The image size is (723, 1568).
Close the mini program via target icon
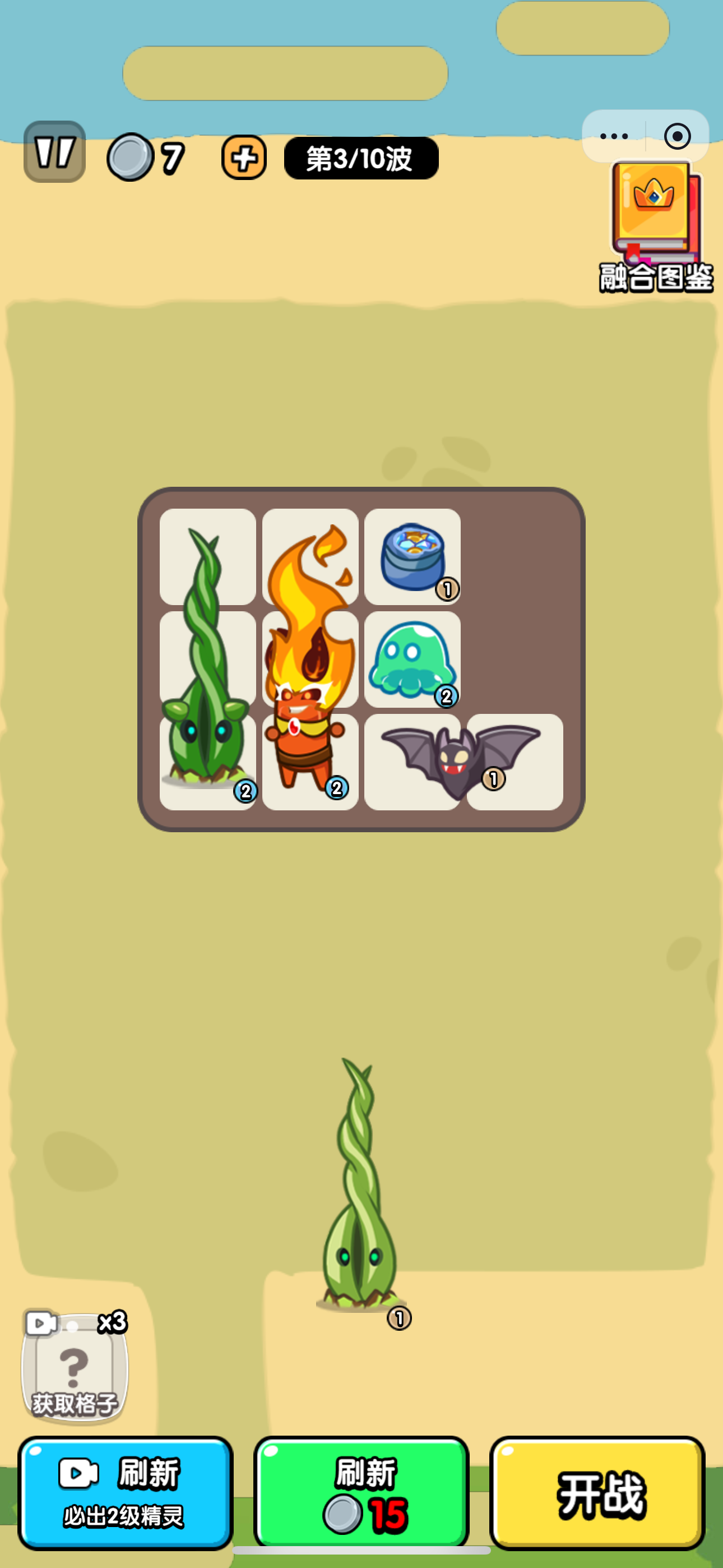676,136
